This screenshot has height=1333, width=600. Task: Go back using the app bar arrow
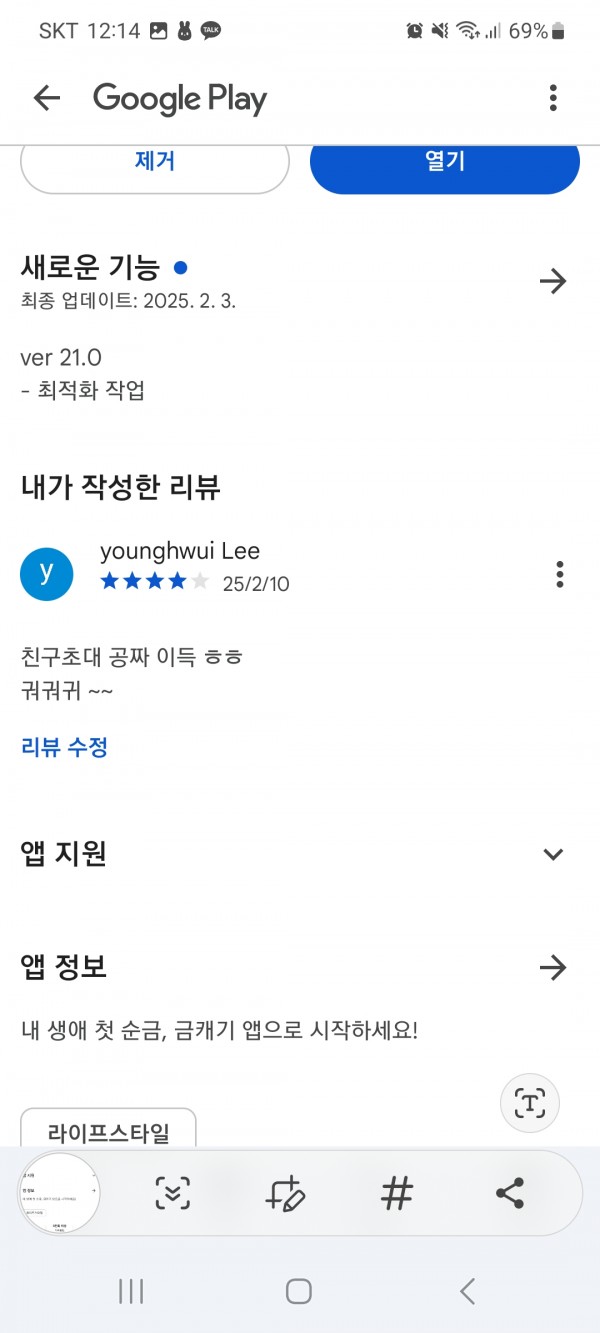click(46, 98)
